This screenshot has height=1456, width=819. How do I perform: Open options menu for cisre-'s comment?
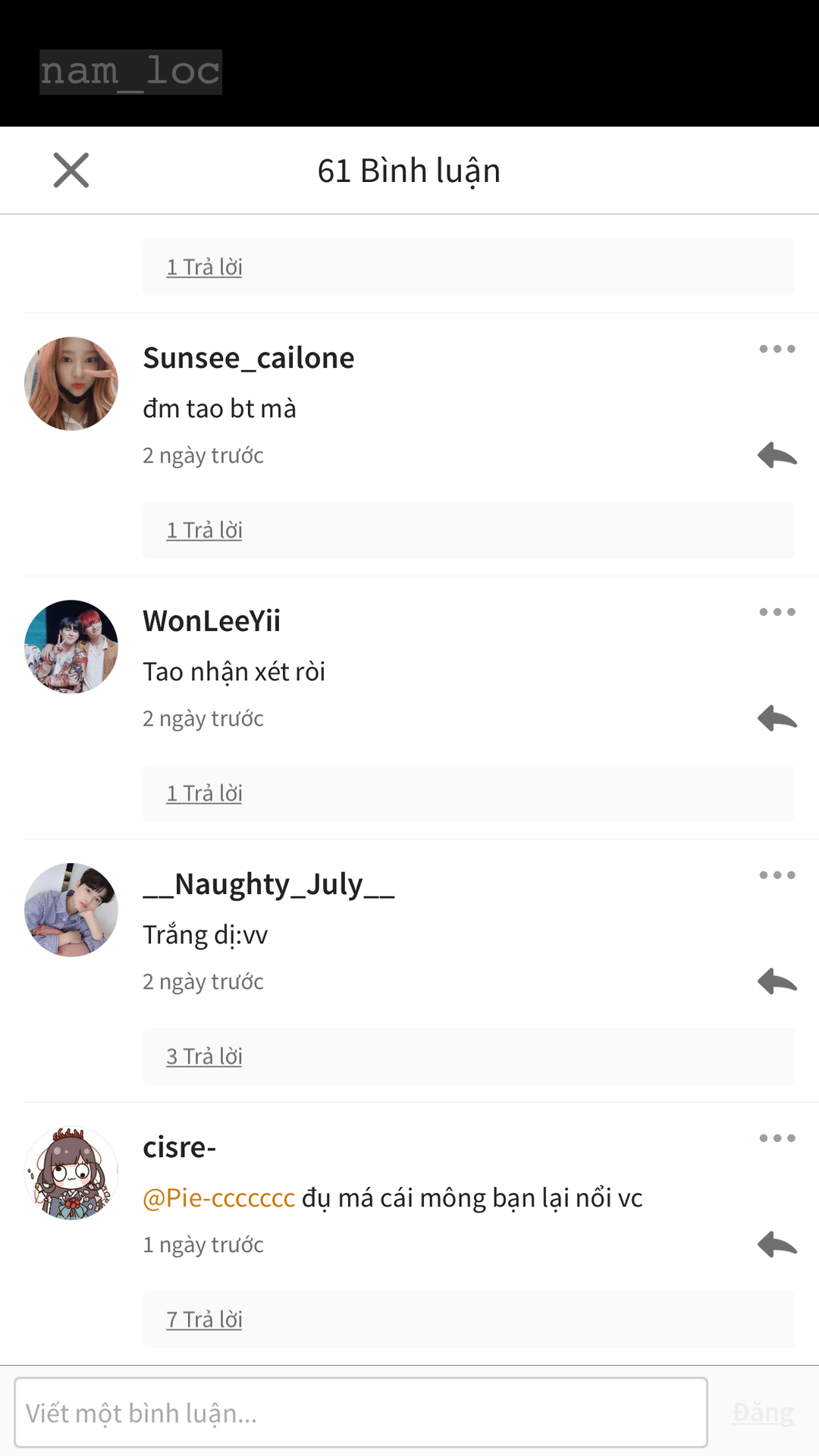point(777,1138)
